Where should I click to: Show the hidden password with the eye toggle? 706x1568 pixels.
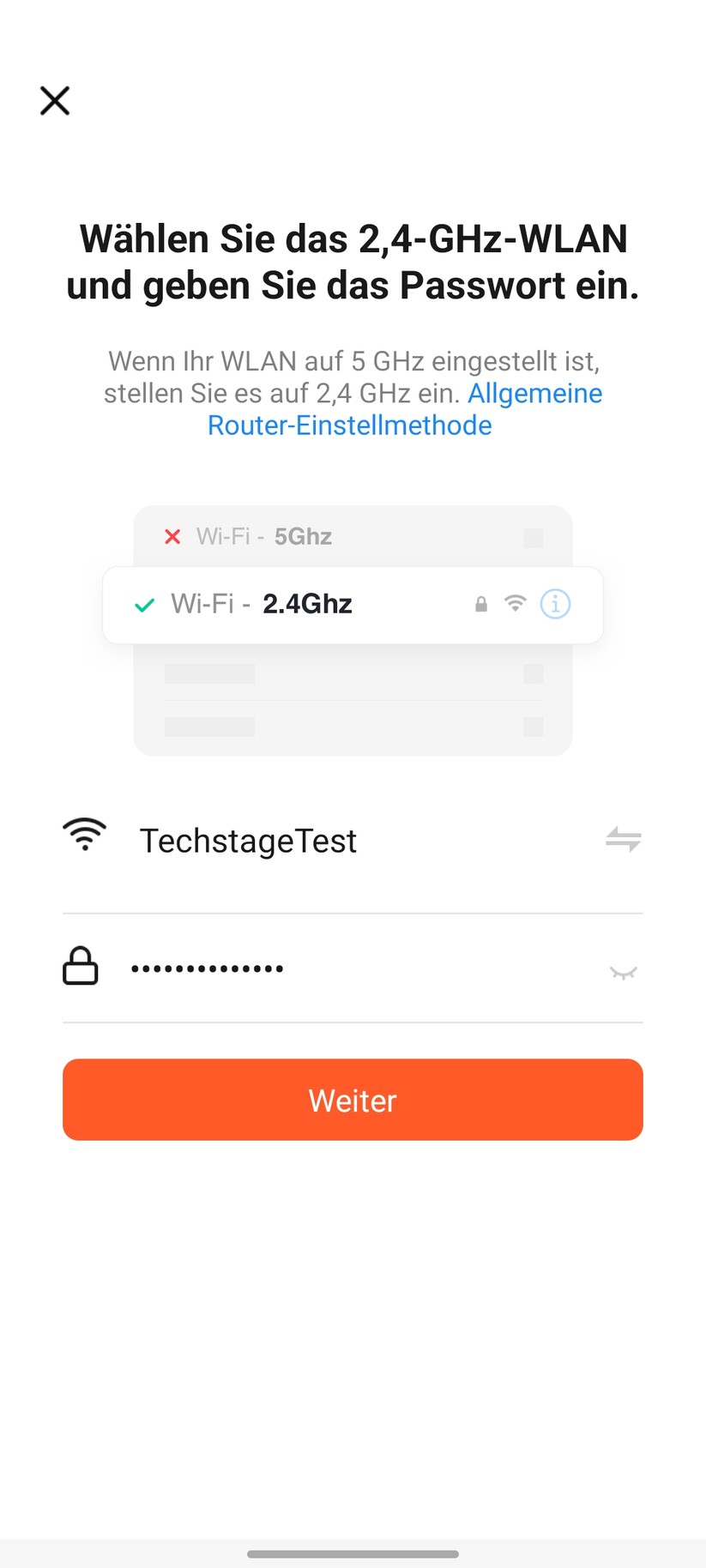pyautogui.click(x=623, y=973)
